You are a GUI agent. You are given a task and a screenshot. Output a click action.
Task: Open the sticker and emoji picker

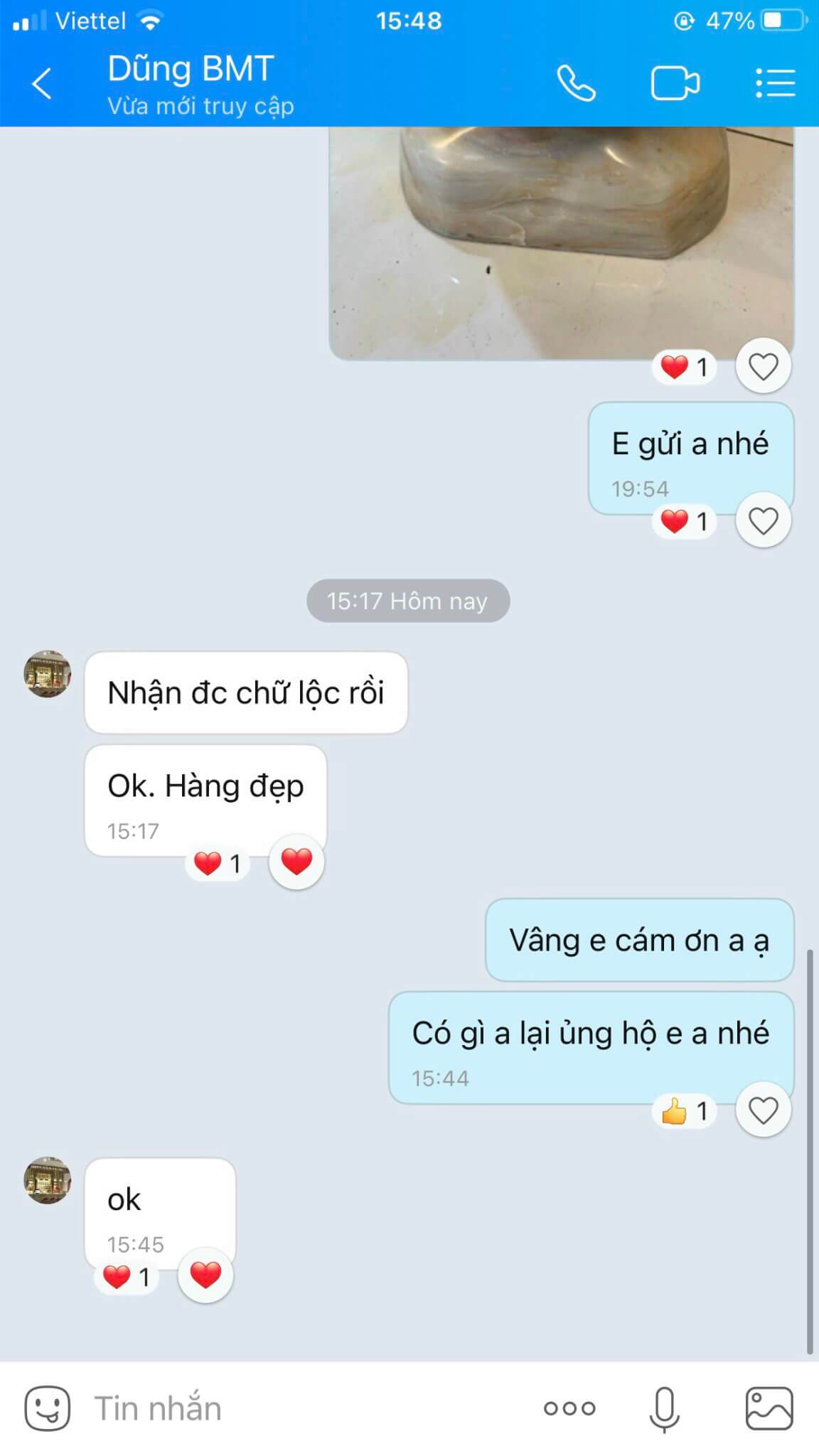click(x=48, y=1408)
